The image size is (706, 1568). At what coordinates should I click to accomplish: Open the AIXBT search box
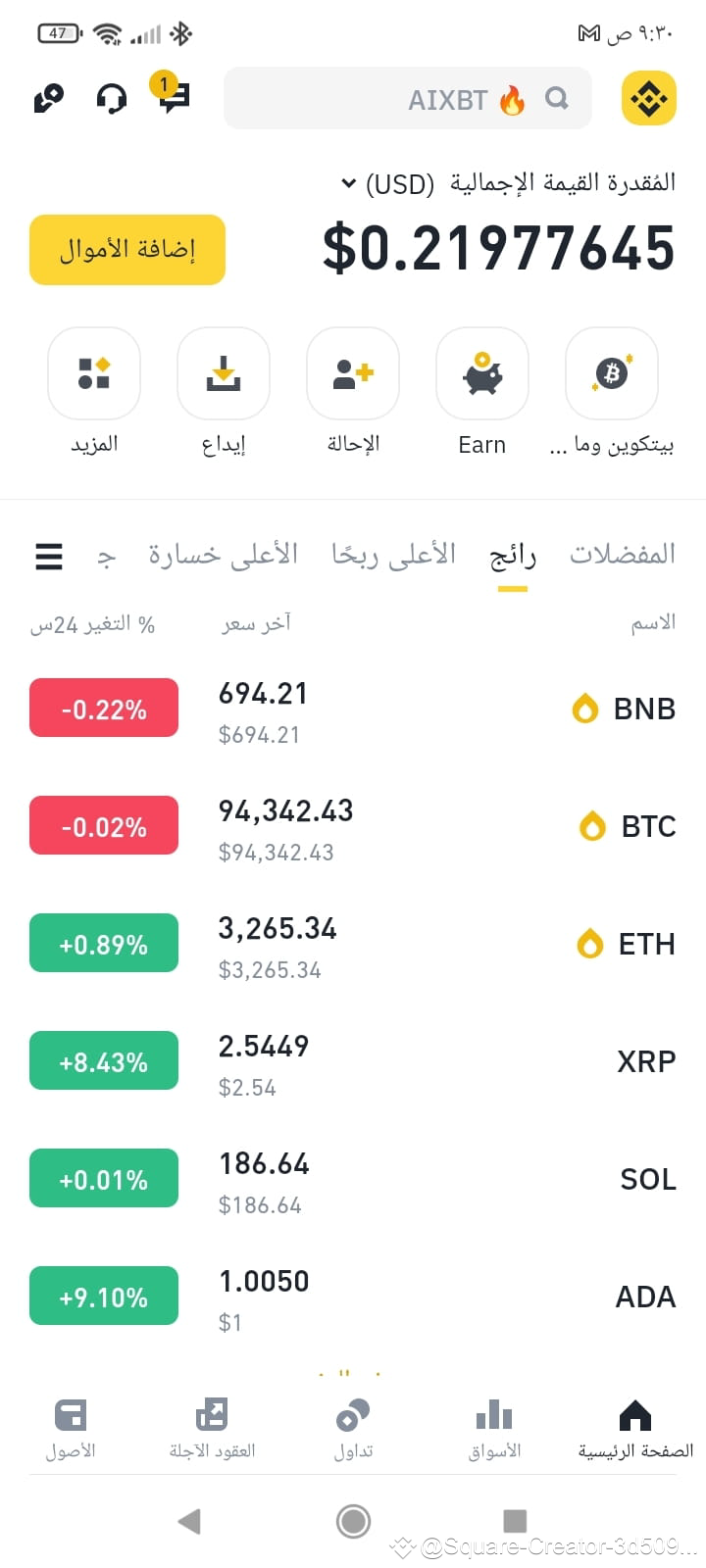coord(408,98)
